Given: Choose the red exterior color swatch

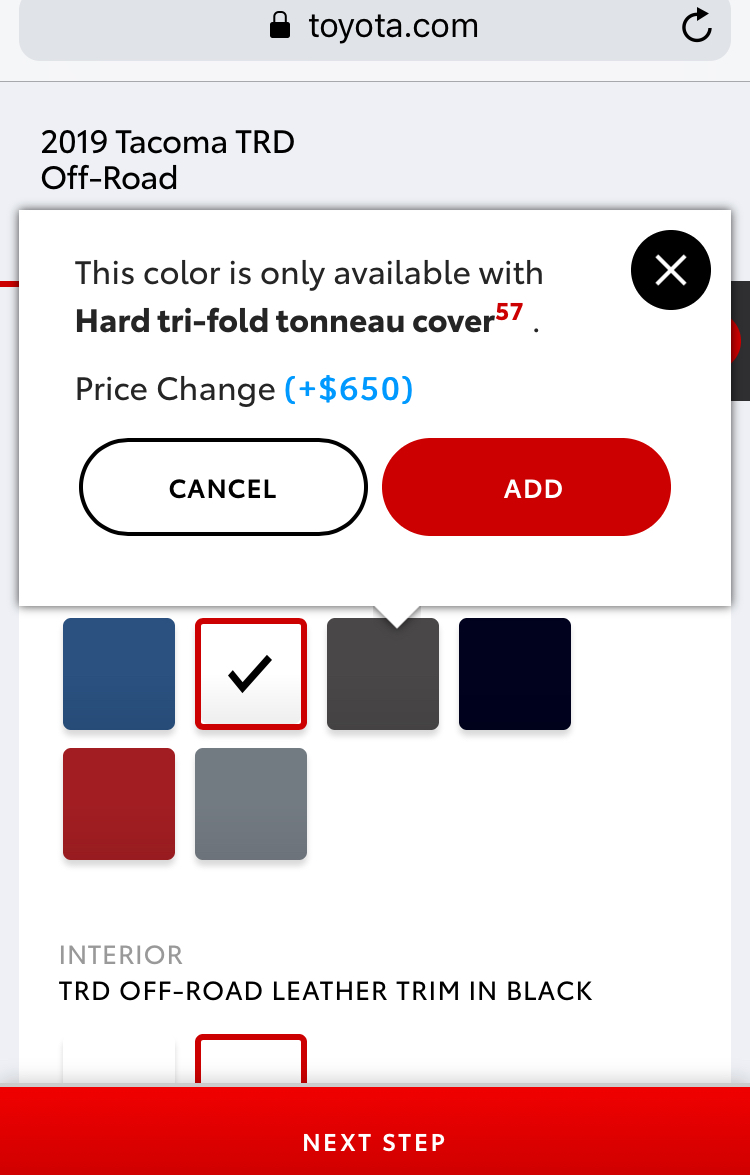Looking at the screenshot, I should (x=119, y=804).
